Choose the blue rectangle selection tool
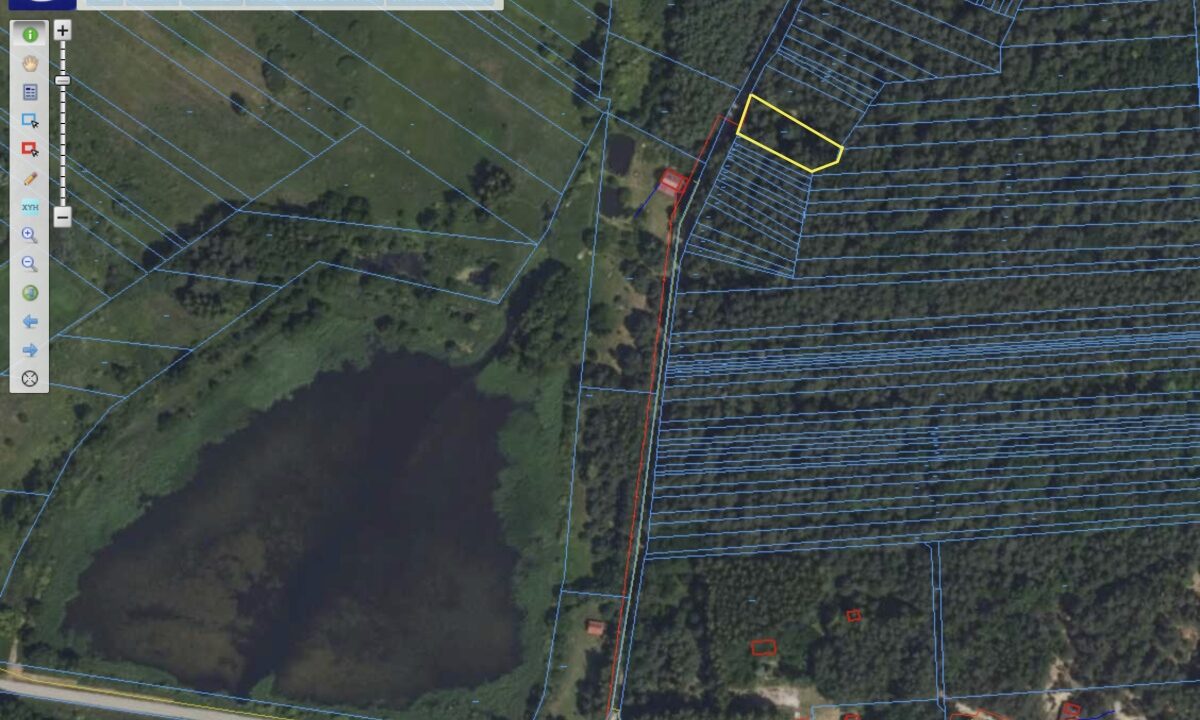 coord(30,121)
